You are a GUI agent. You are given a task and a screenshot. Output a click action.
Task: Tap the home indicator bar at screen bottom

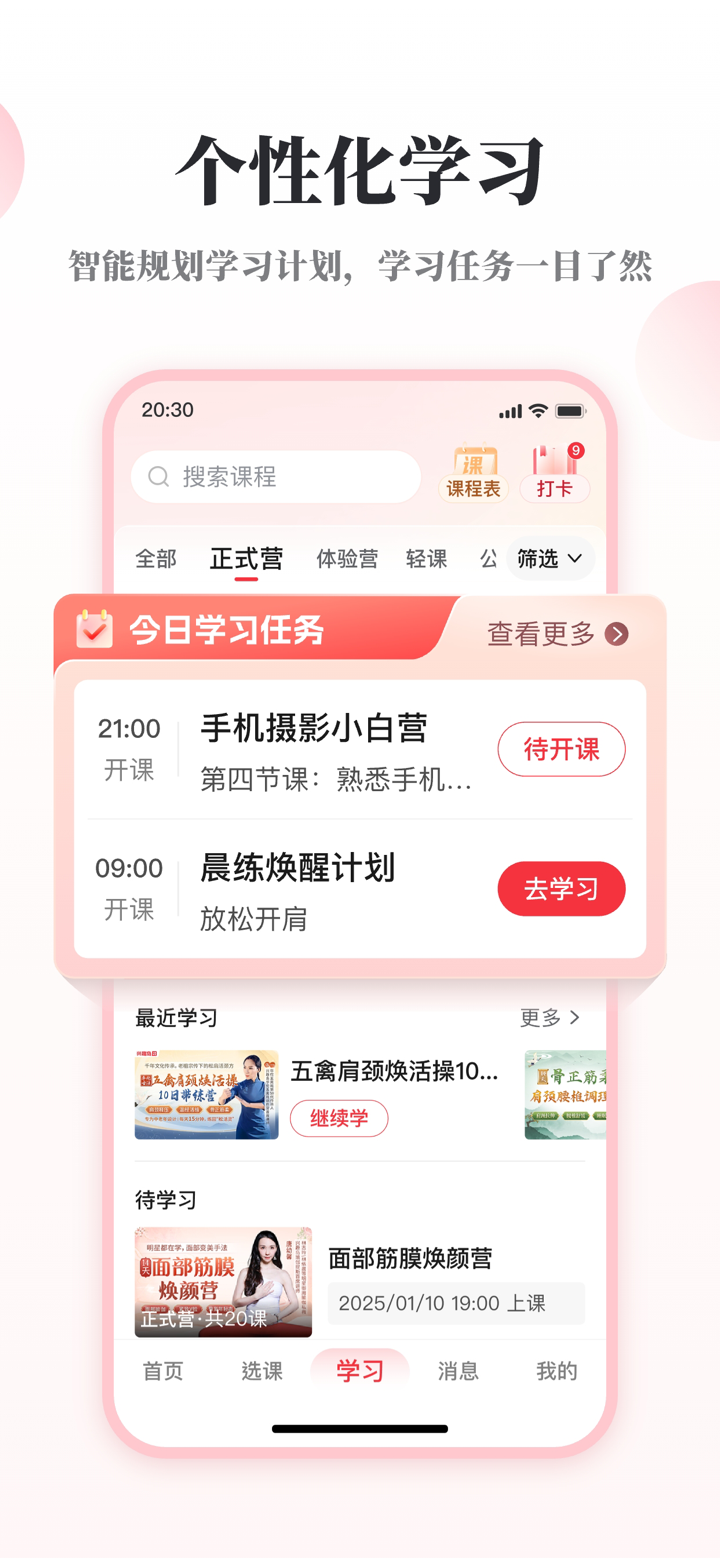[x=360, y=1427]
